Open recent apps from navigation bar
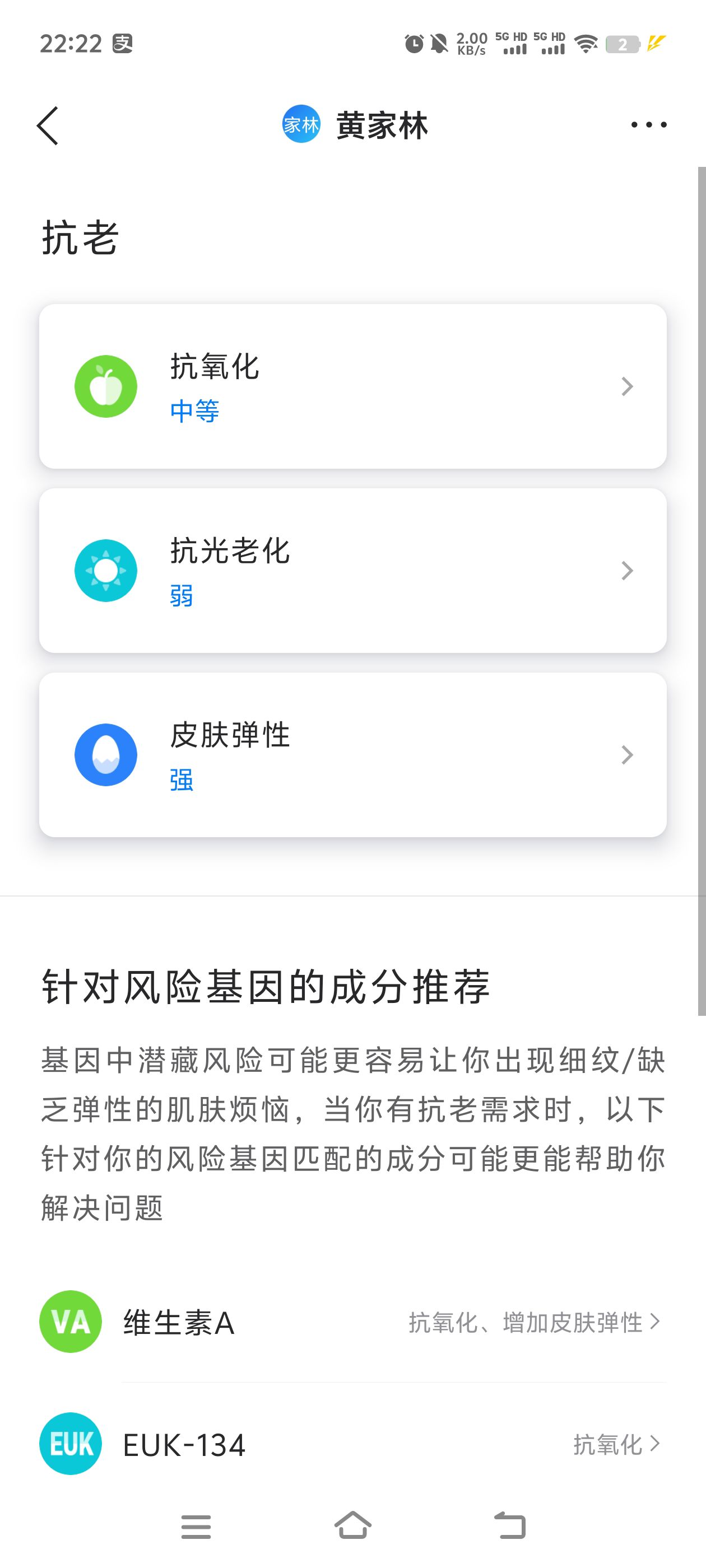Image resolution: width=706 pixels, height=1568 pixels. [196, 1527]
